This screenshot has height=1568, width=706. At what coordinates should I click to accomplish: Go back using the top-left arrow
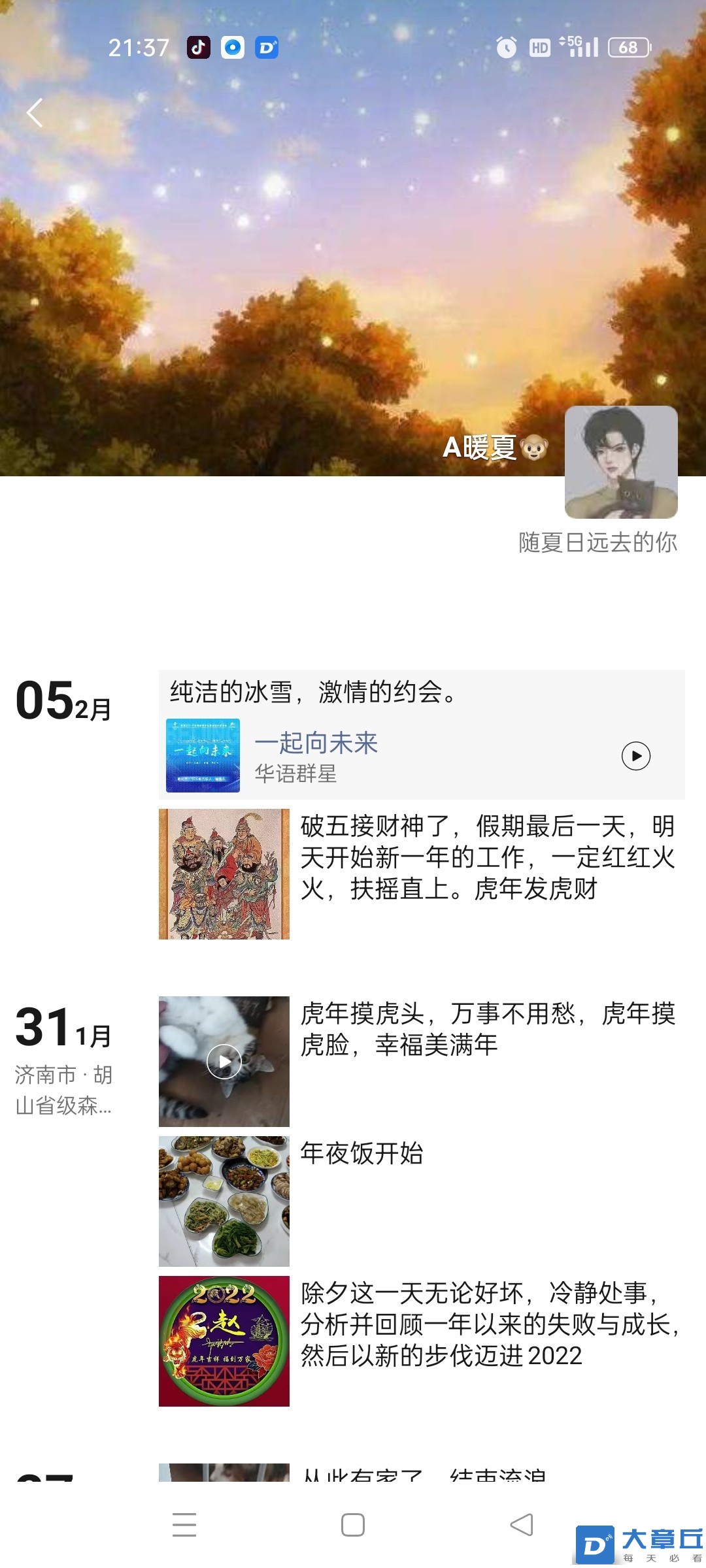pos(35,113)
